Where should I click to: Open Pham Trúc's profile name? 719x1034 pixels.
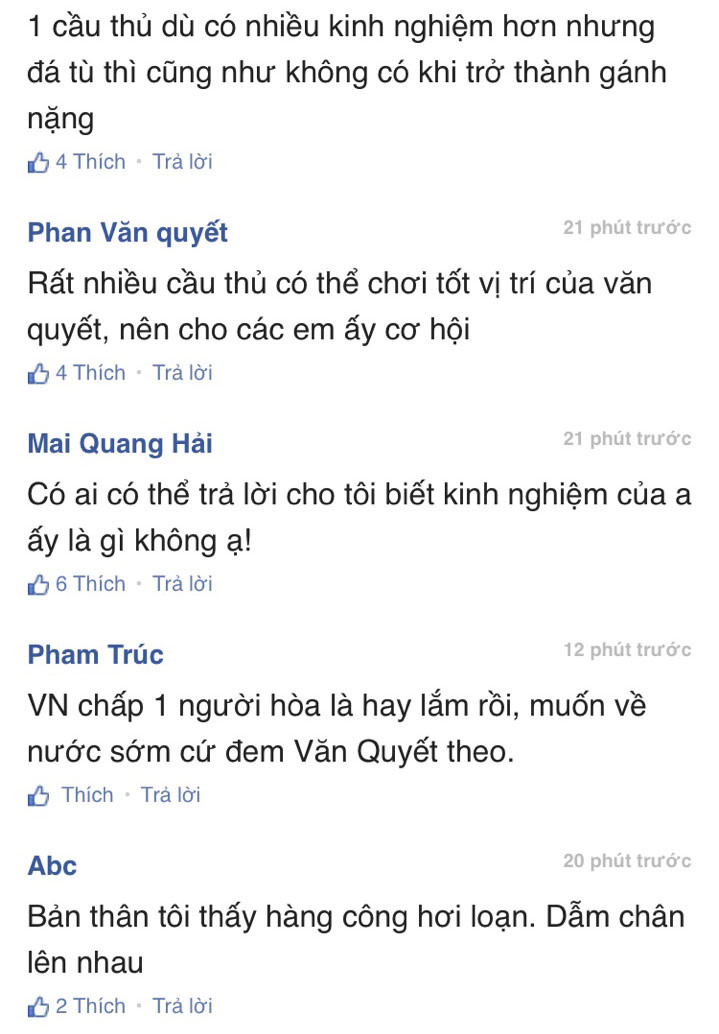[96, 655]
